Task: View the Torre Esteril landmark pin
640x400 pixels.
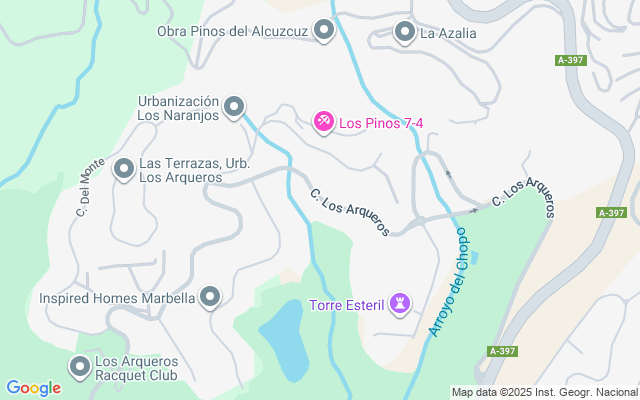Action: [x=400, y=304]
